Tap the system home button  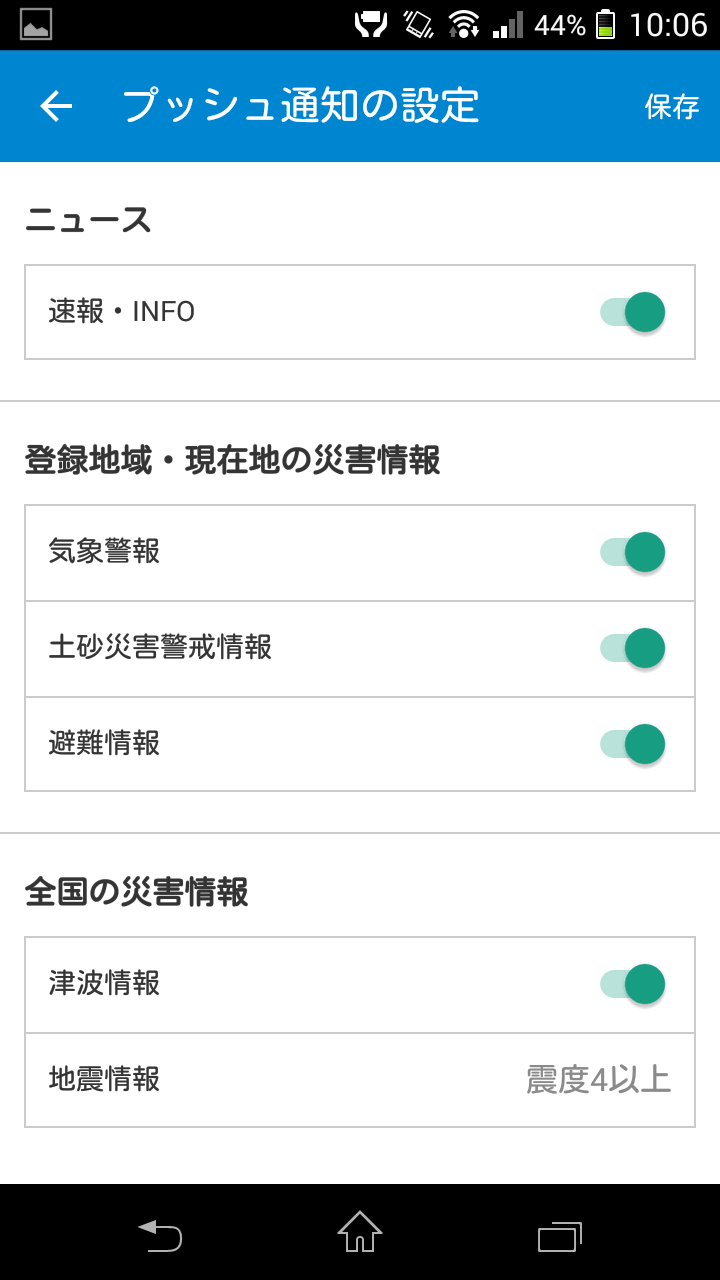(x=360, y=1232)
